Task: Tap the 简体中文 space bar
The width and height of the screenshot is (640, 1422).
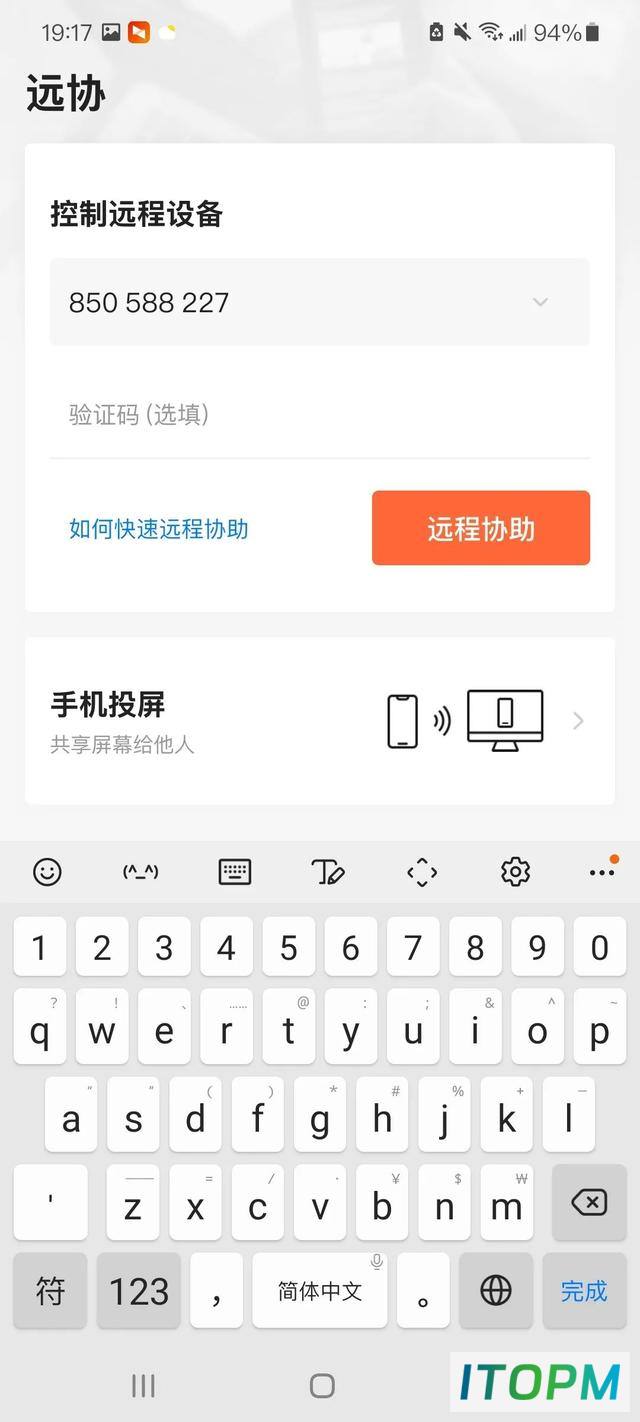Action: 320,1291
